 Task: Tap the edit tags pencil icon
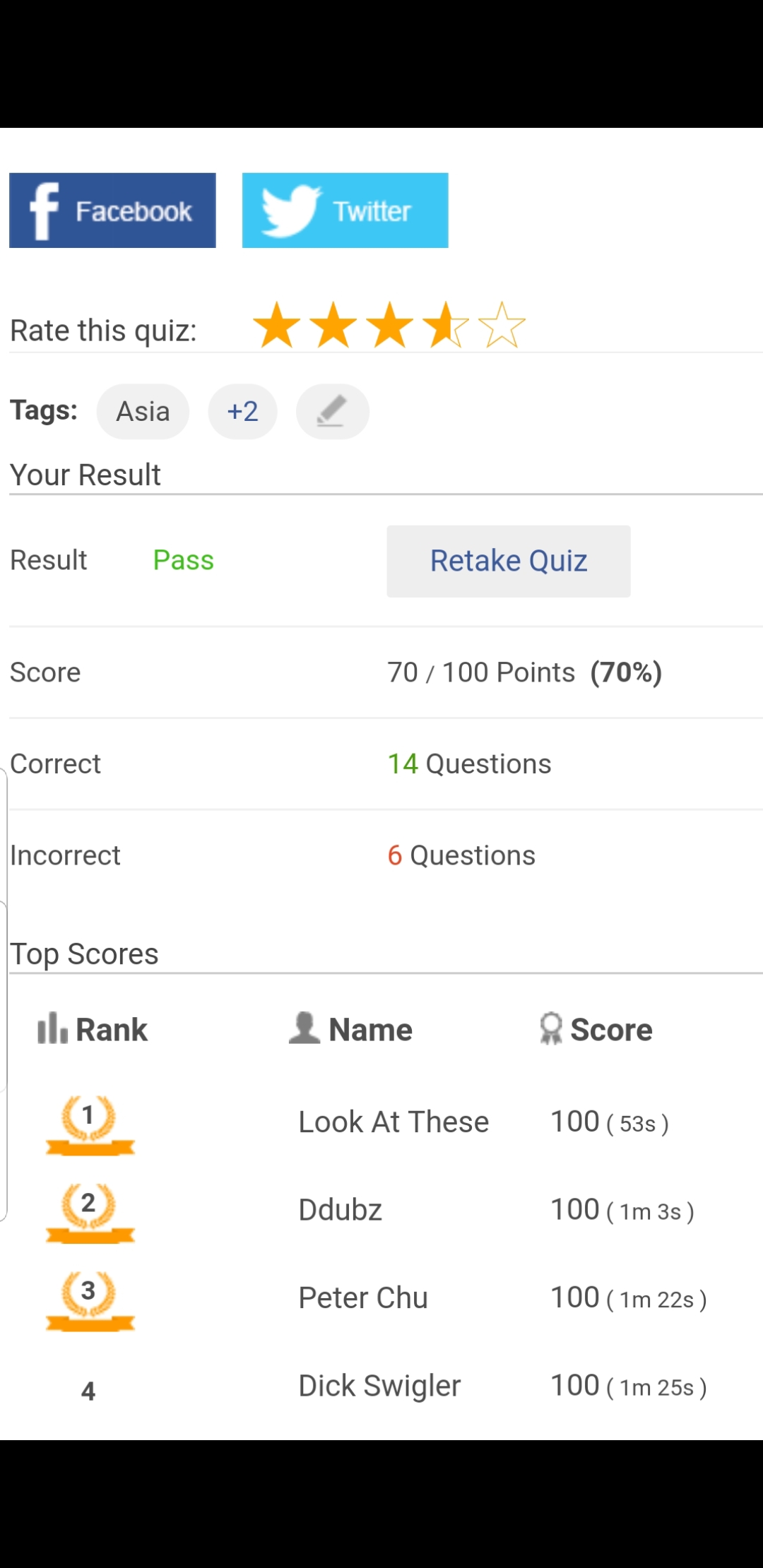[332, 412]
